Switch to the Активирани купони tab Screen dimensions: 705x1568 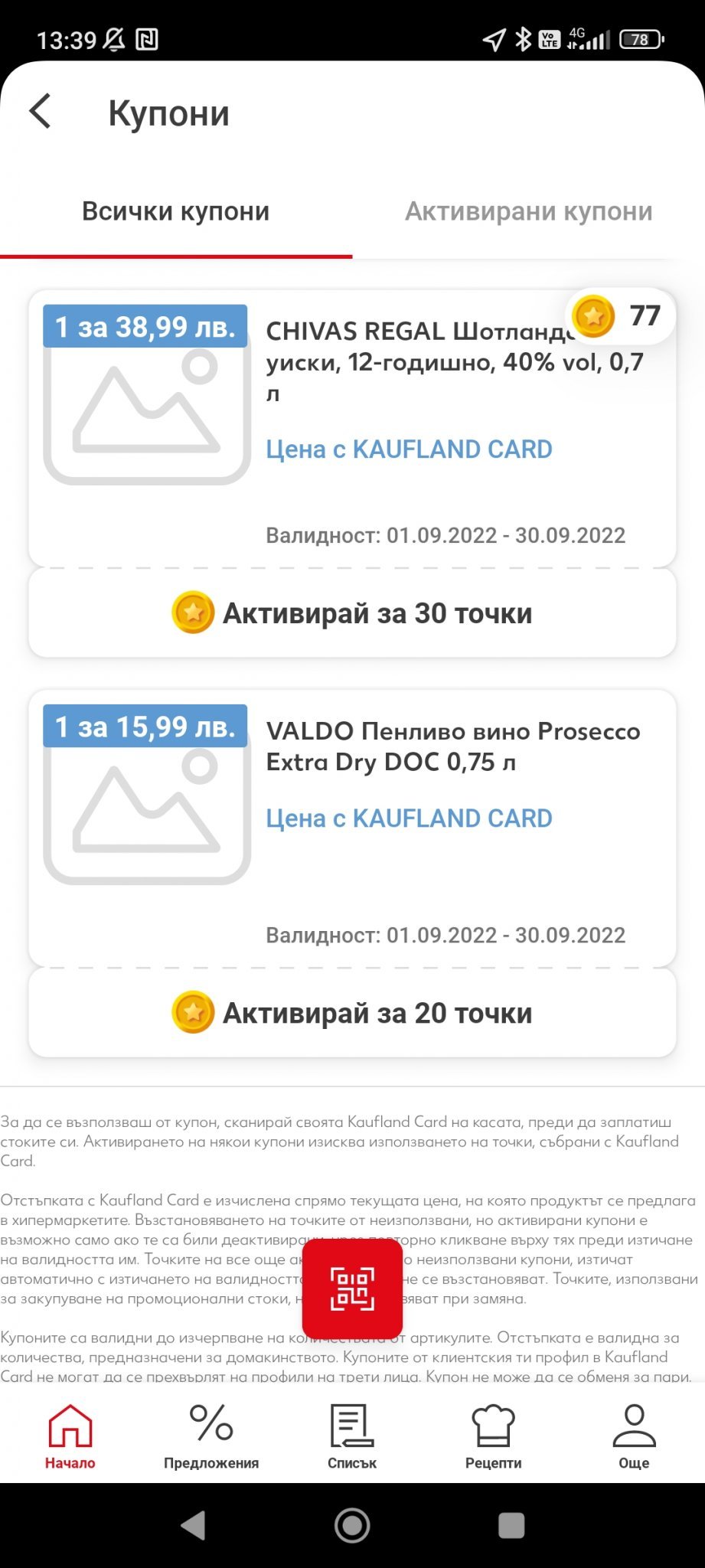528,211
